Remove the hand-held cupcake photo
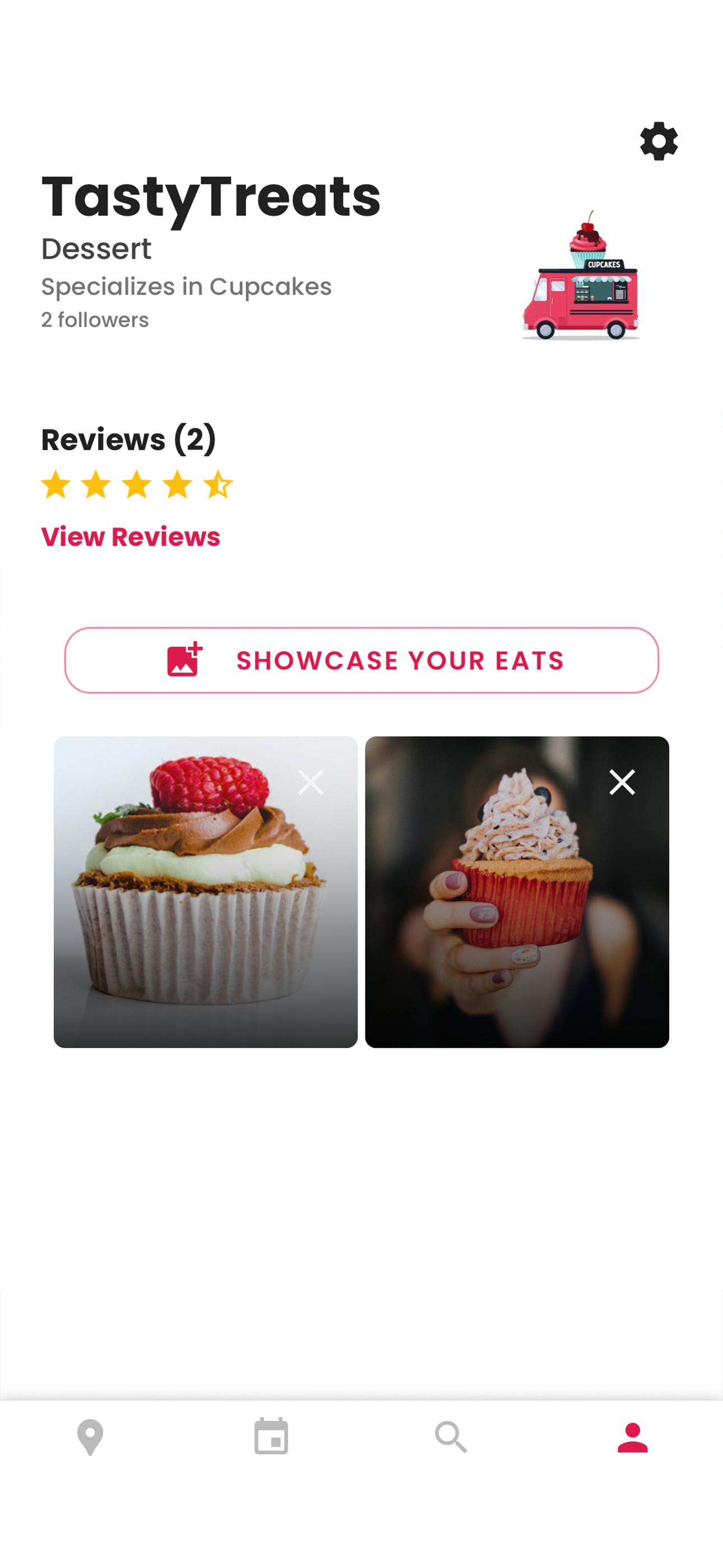Screen dimensions: 723x1568 tap(622, 782)
